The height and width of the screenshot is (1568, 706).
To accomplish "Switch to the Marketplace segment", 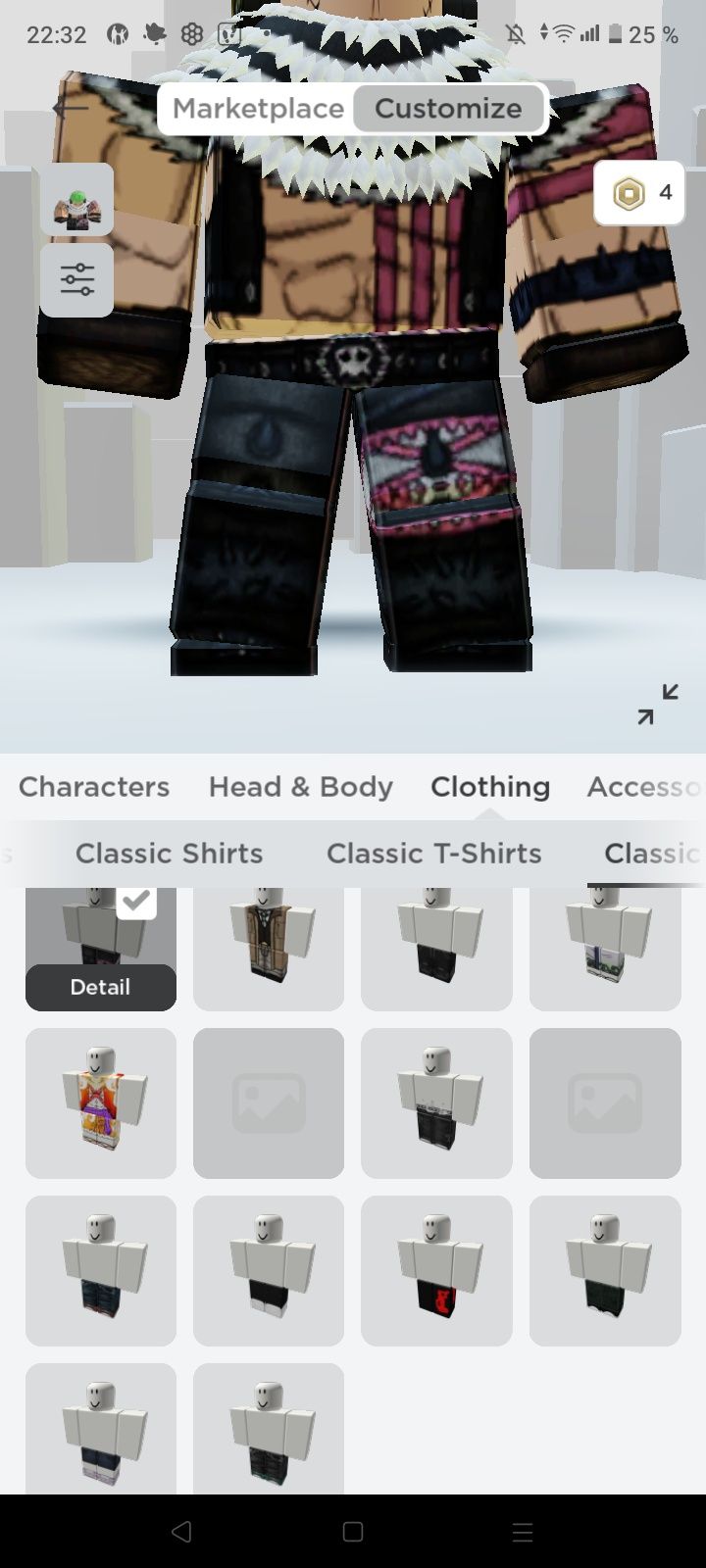I will tap(258, 109).
